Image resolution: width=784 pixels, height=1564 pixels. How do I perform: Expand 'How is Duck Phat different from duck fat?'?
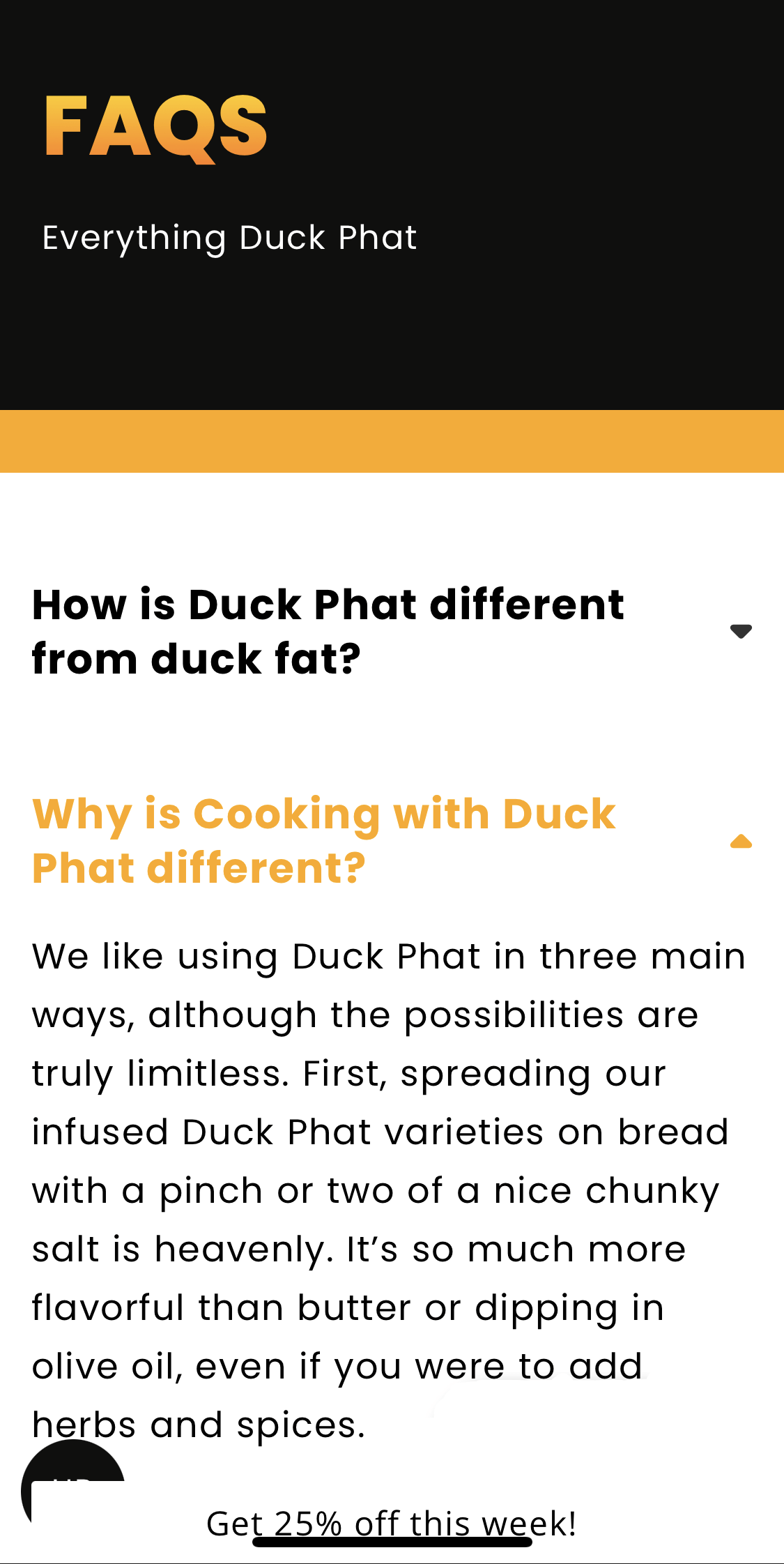(x=740, y=631)
